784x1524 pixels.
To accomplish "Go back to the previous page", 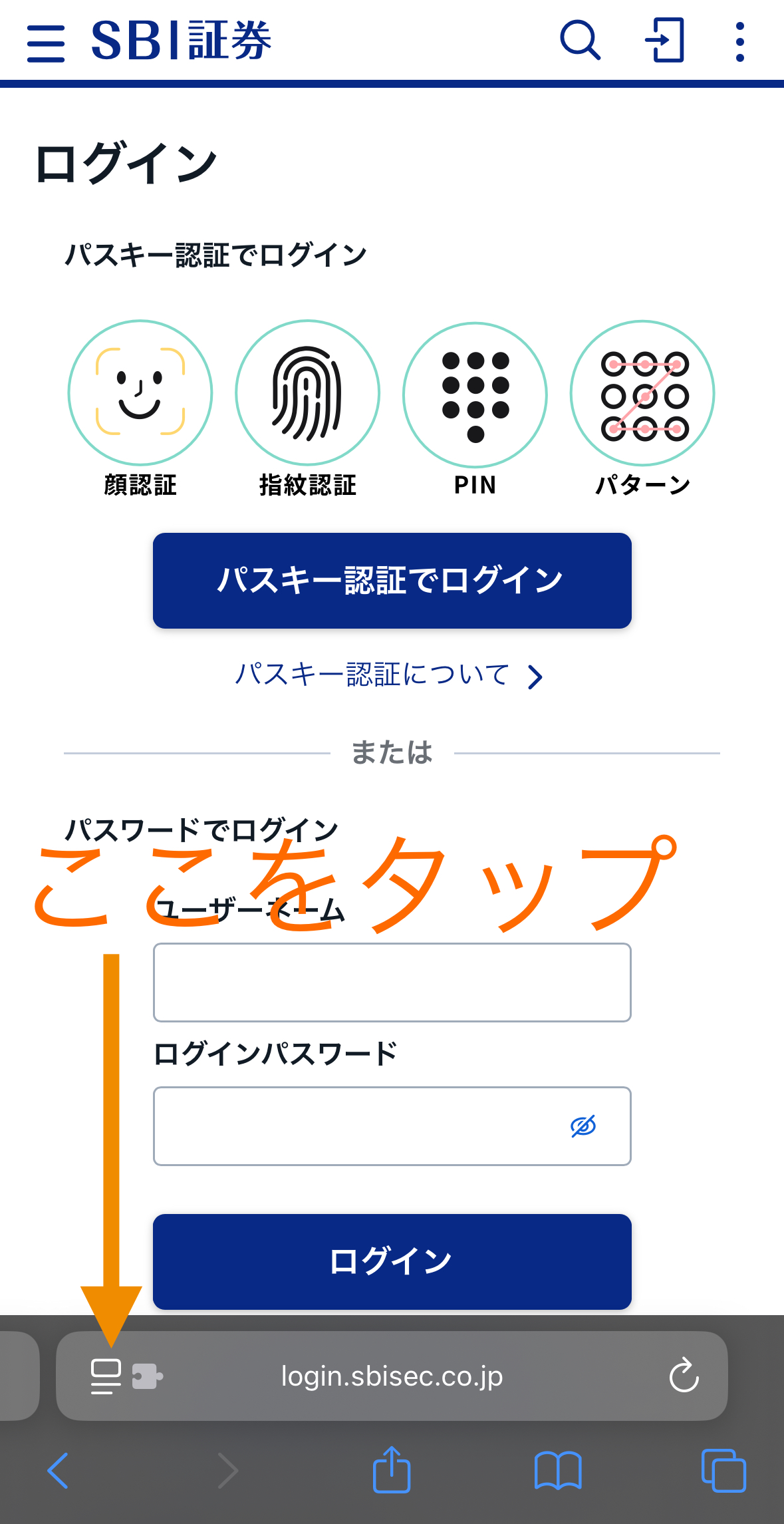I will click(59, 1470).
